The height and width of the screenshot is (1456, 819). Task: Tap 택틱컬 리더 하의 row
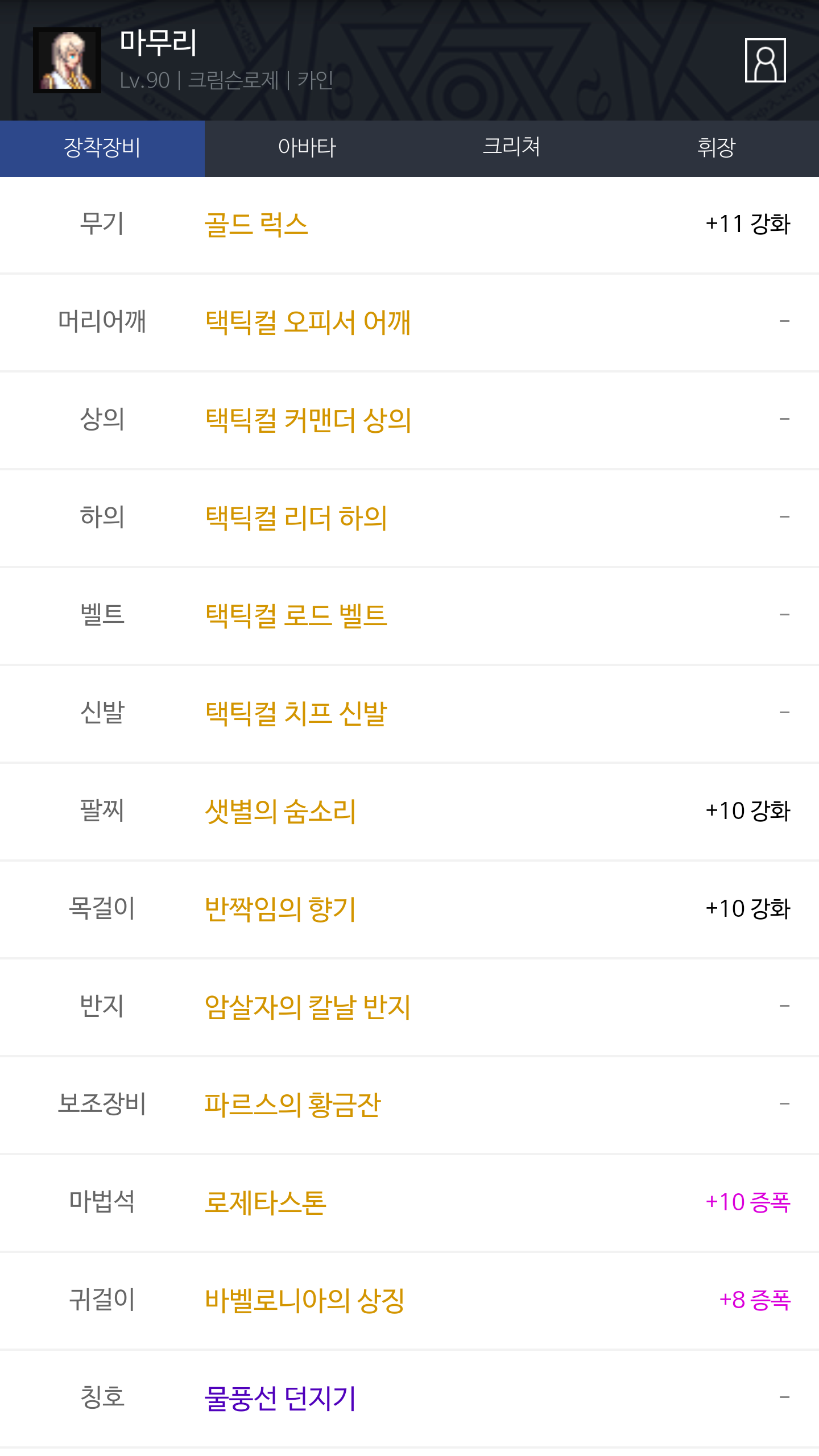(409, 518)
